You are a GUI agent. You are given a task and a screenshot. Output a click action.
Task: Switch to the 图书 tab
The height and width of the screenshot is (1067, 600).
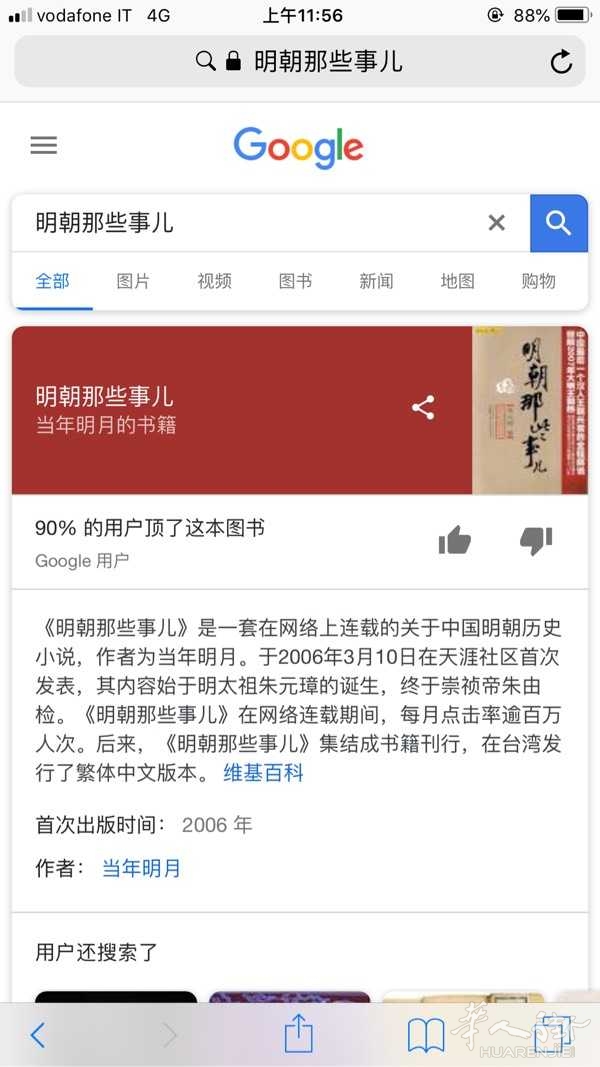click(x=295, y=281)
